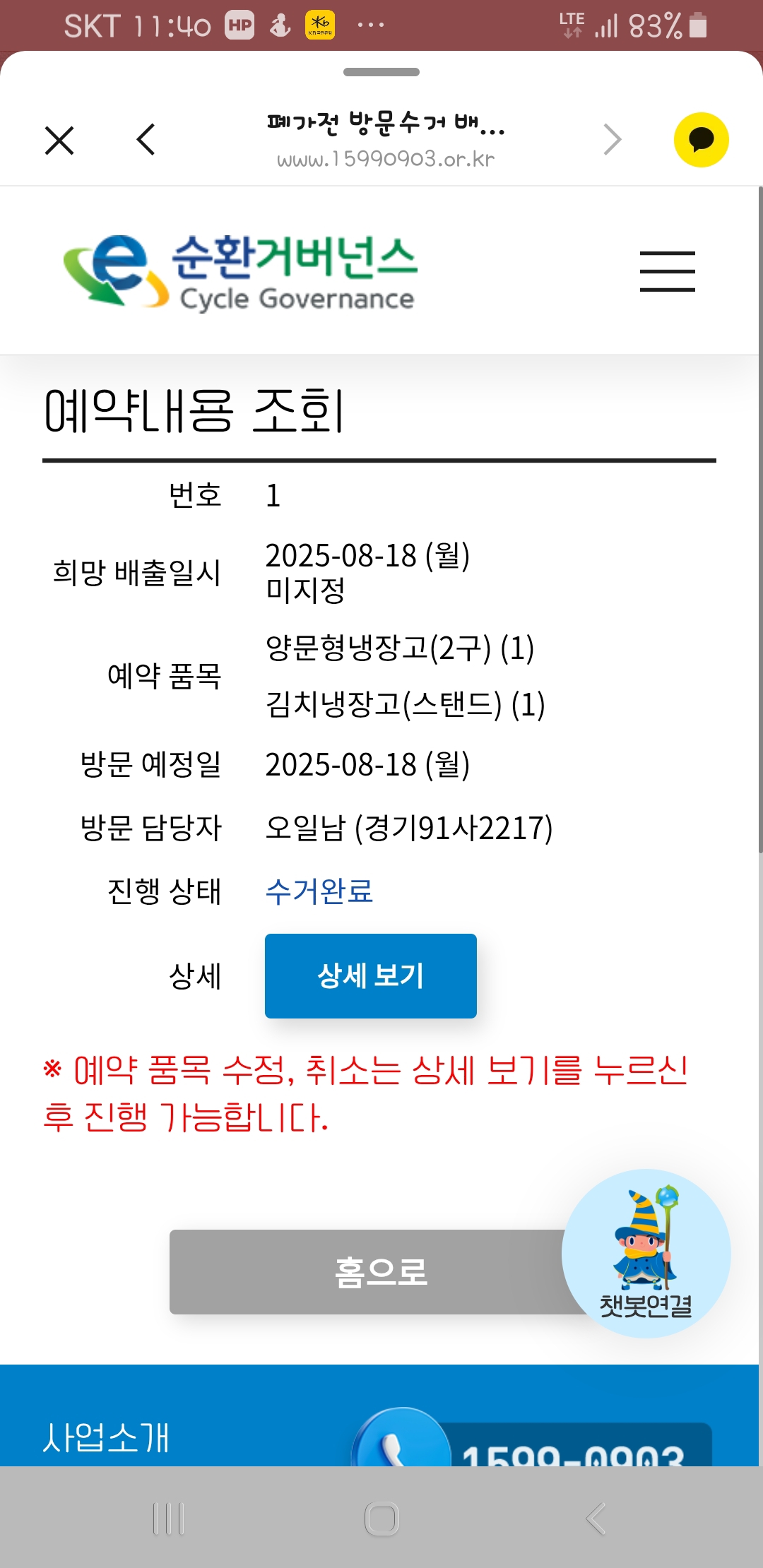The image size is (763, 1568).
Task: Go forward to the next web page
Action: (612, 139)
